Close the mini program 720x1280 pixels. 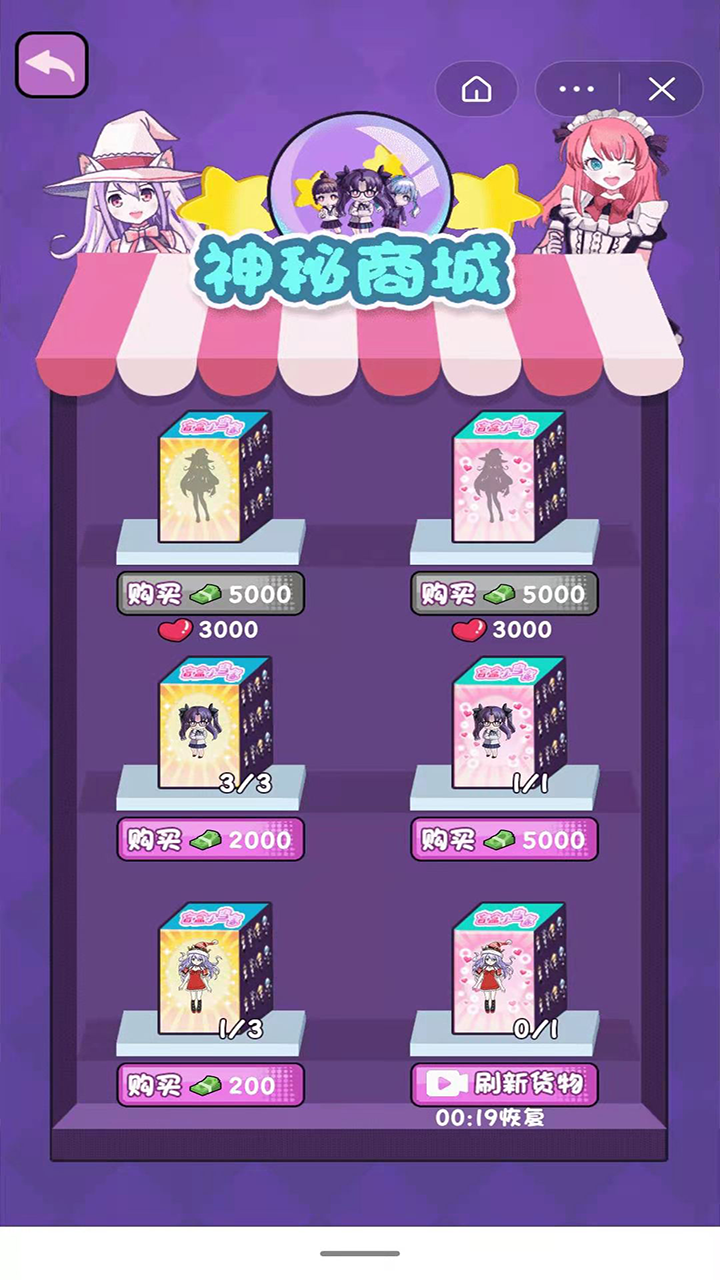(x=661, y=90)
